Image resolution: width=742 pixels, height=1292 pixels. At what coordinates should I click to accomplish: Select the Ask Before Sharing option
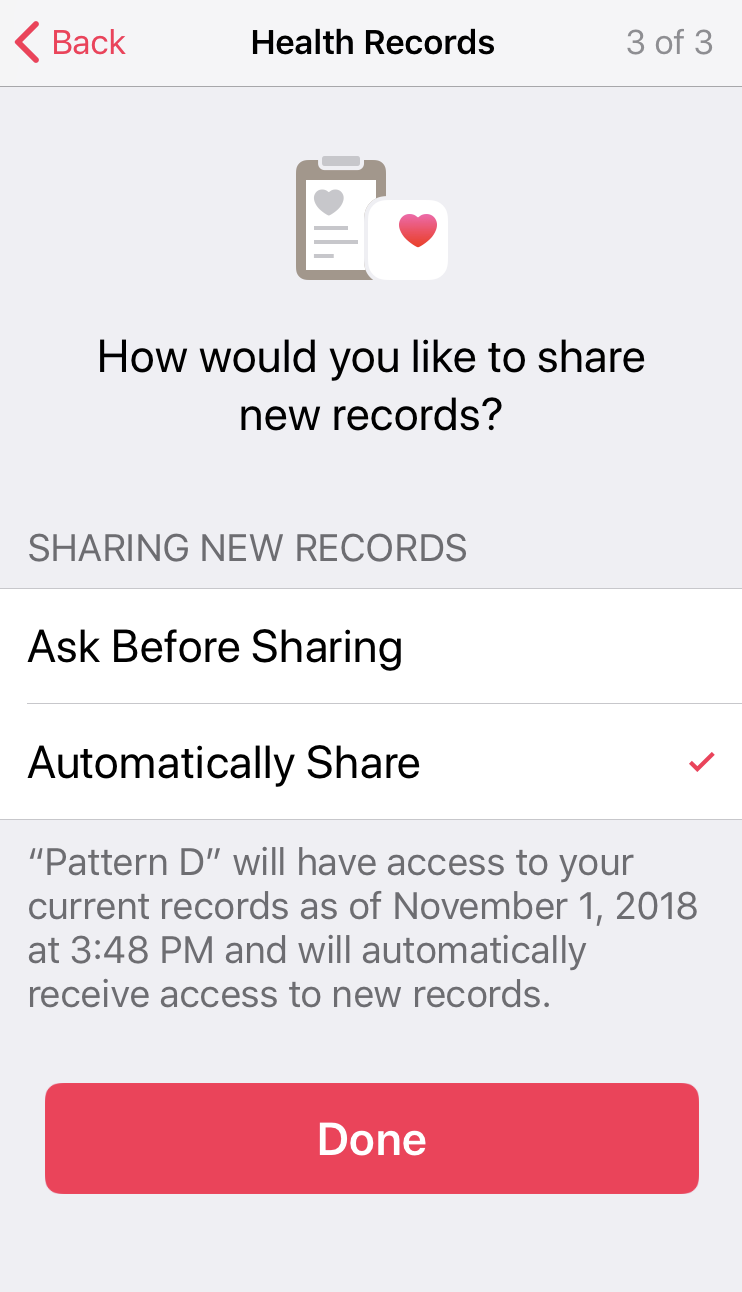coord(371,646)
